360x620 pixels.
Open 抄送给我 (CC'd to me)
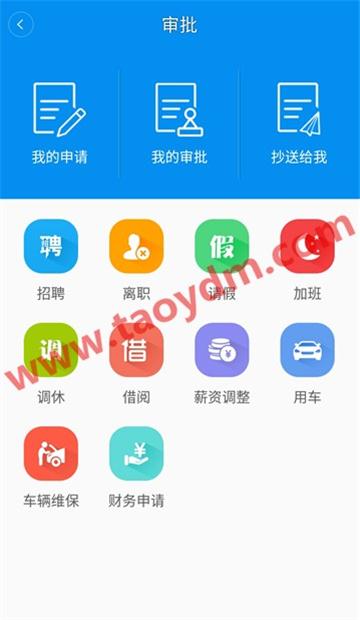299,123
